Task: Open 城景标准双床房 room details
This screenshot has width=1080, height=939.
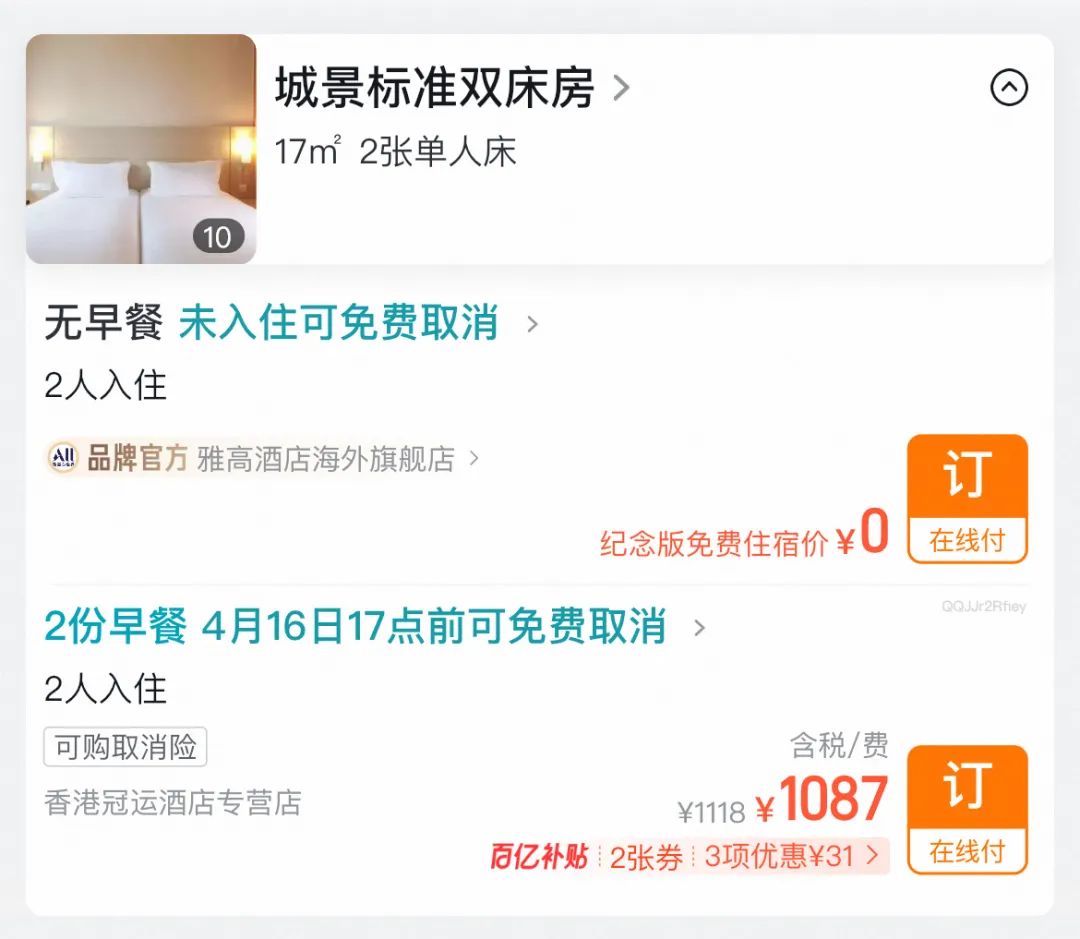Action: [x=452, y=89]
